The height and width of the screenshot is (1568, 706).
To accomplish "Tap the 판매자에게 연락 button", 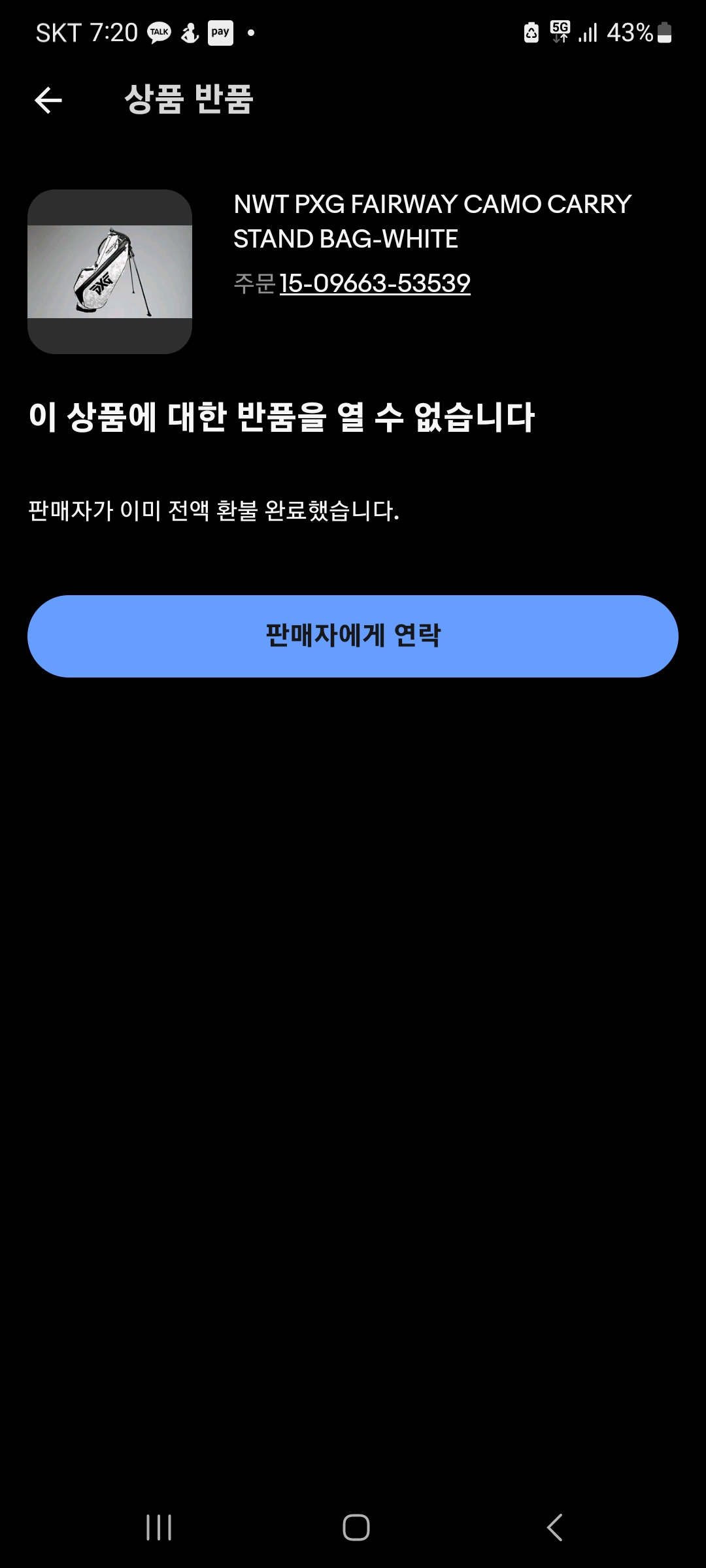I will pyautogui.click(x=353, y=636).
